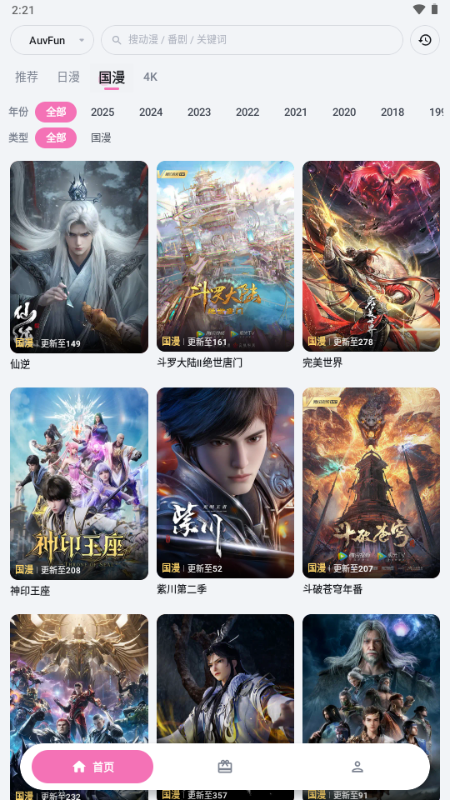Choose the 2020 year chip

click(x=344, y=112)
